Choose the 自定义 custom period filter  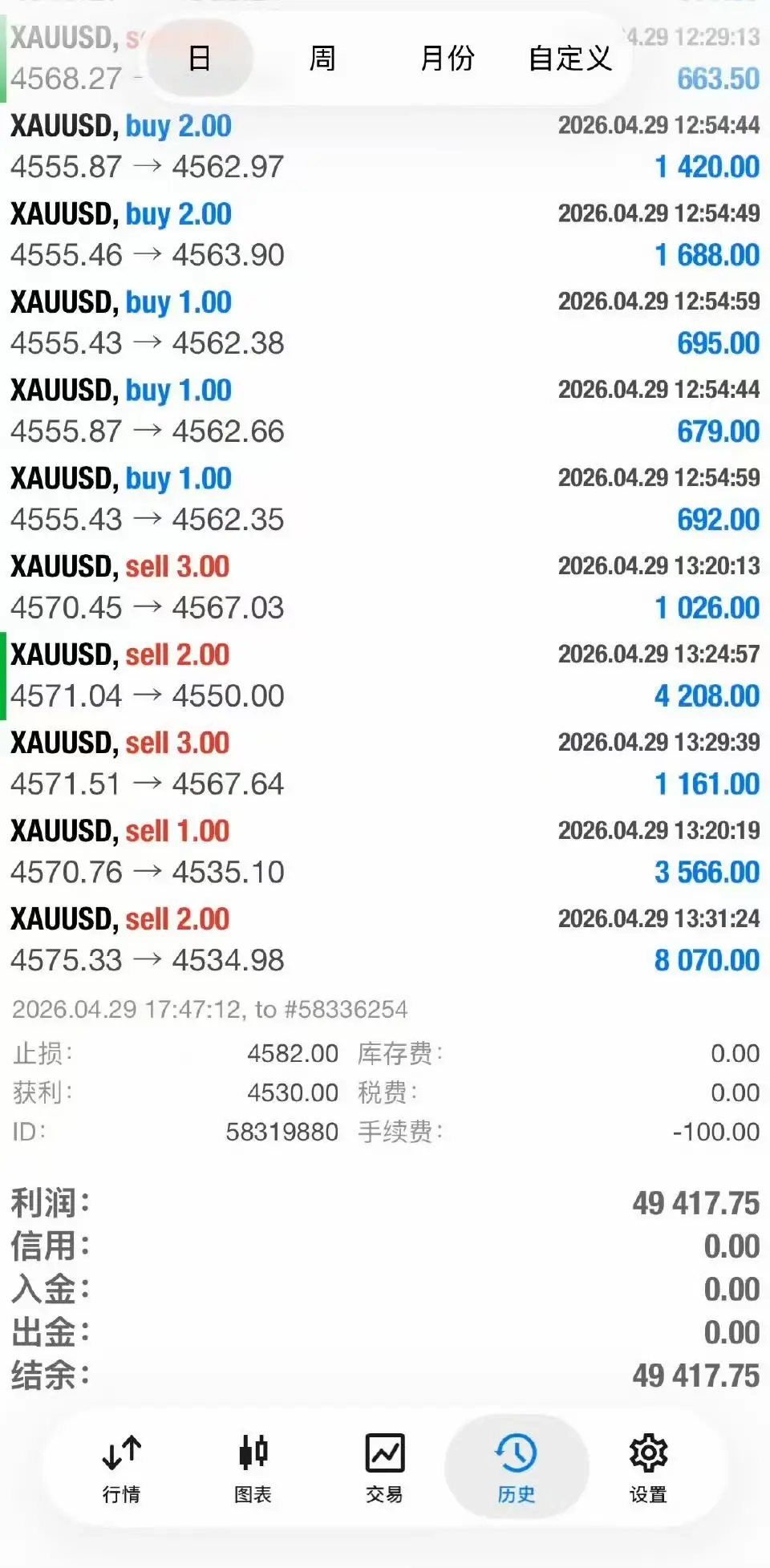click(570, 59)
